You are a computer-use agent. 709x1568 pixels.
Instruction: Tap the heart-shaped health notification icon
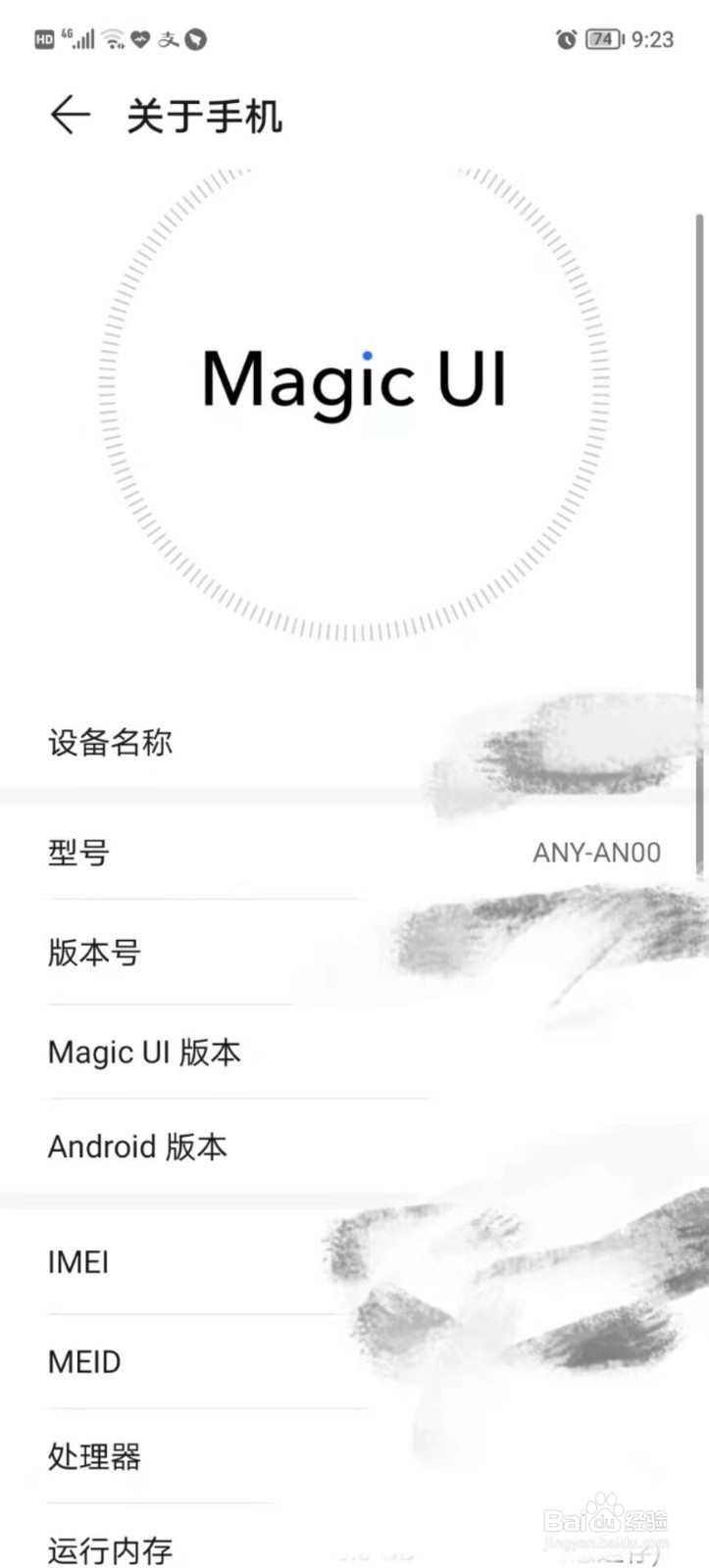140,41
